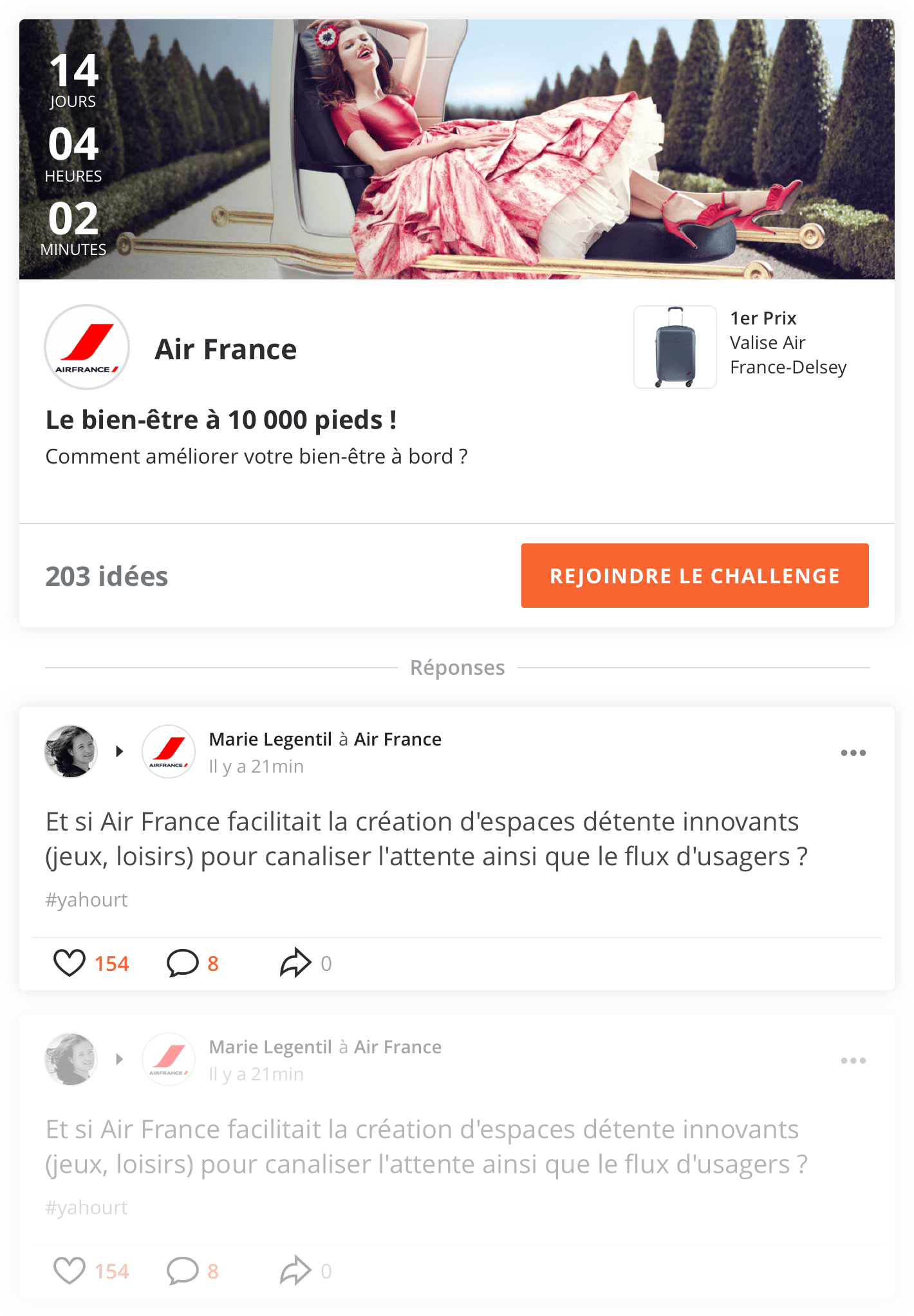Tap Rejoindre le challenge button
This screenshot has height=1316, width=914.
(695, 576)
